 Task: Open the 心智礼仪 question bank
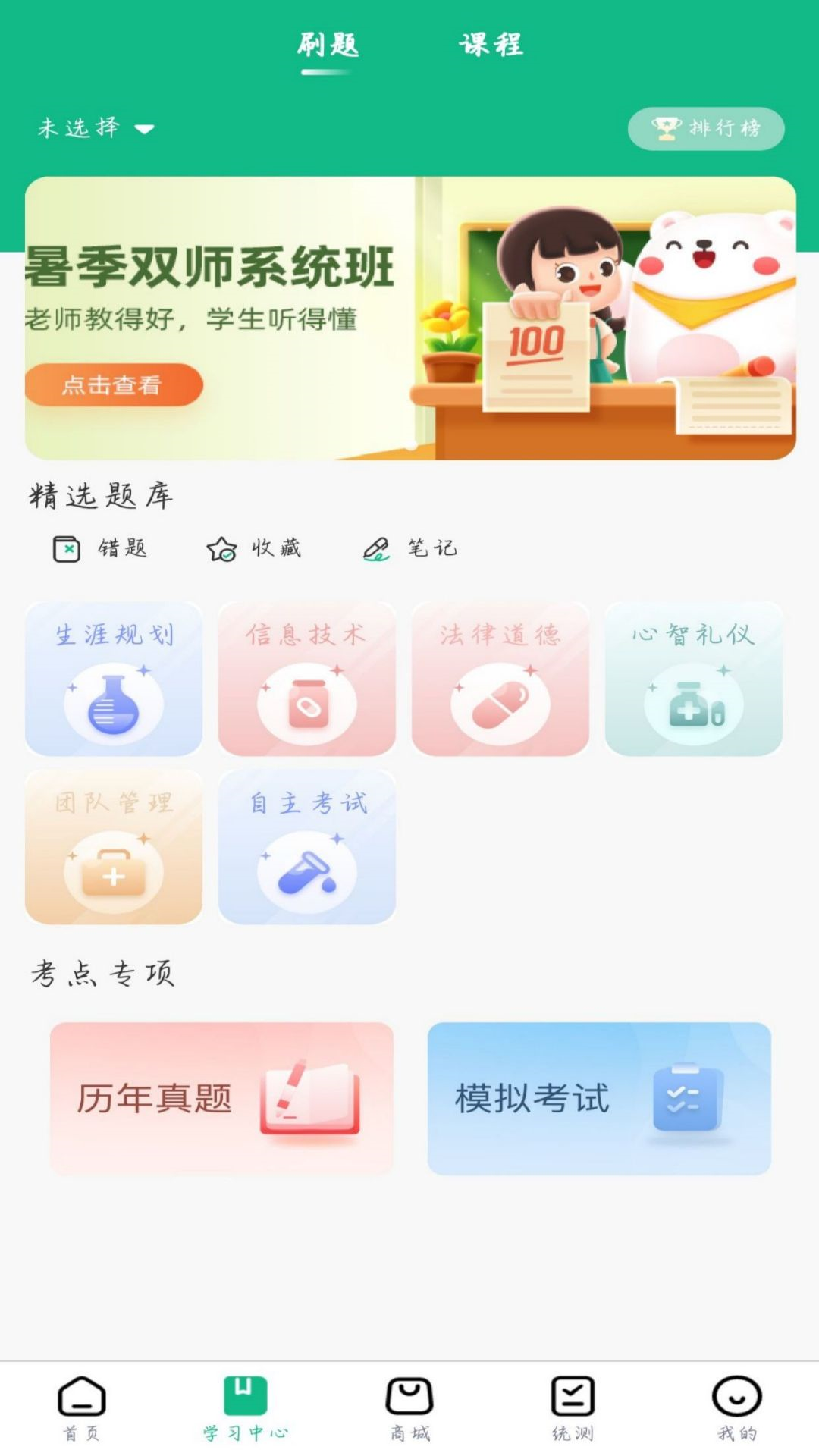694,679
